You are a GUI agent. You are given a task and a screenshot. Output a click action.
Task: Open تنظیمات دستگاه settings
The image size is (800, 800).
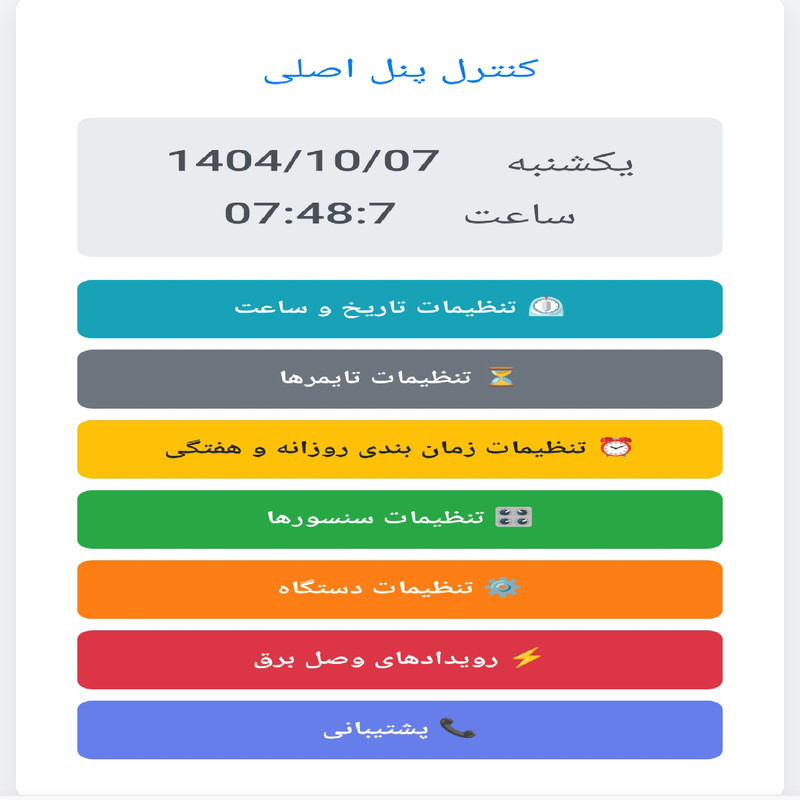coord(400,589)
